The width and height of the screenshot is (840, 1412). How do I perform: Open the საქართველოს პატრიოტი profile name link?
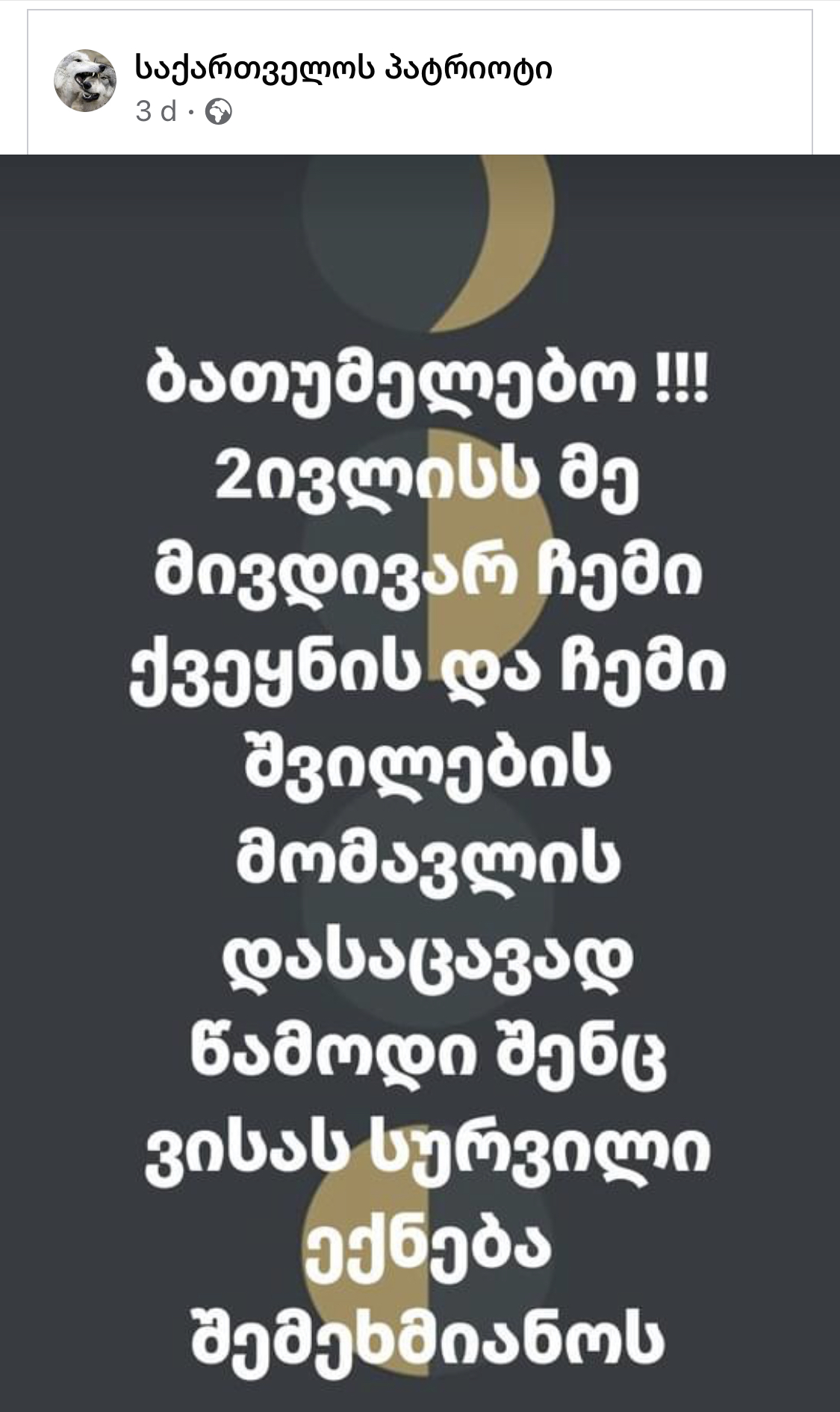click(x=344, y=69)
